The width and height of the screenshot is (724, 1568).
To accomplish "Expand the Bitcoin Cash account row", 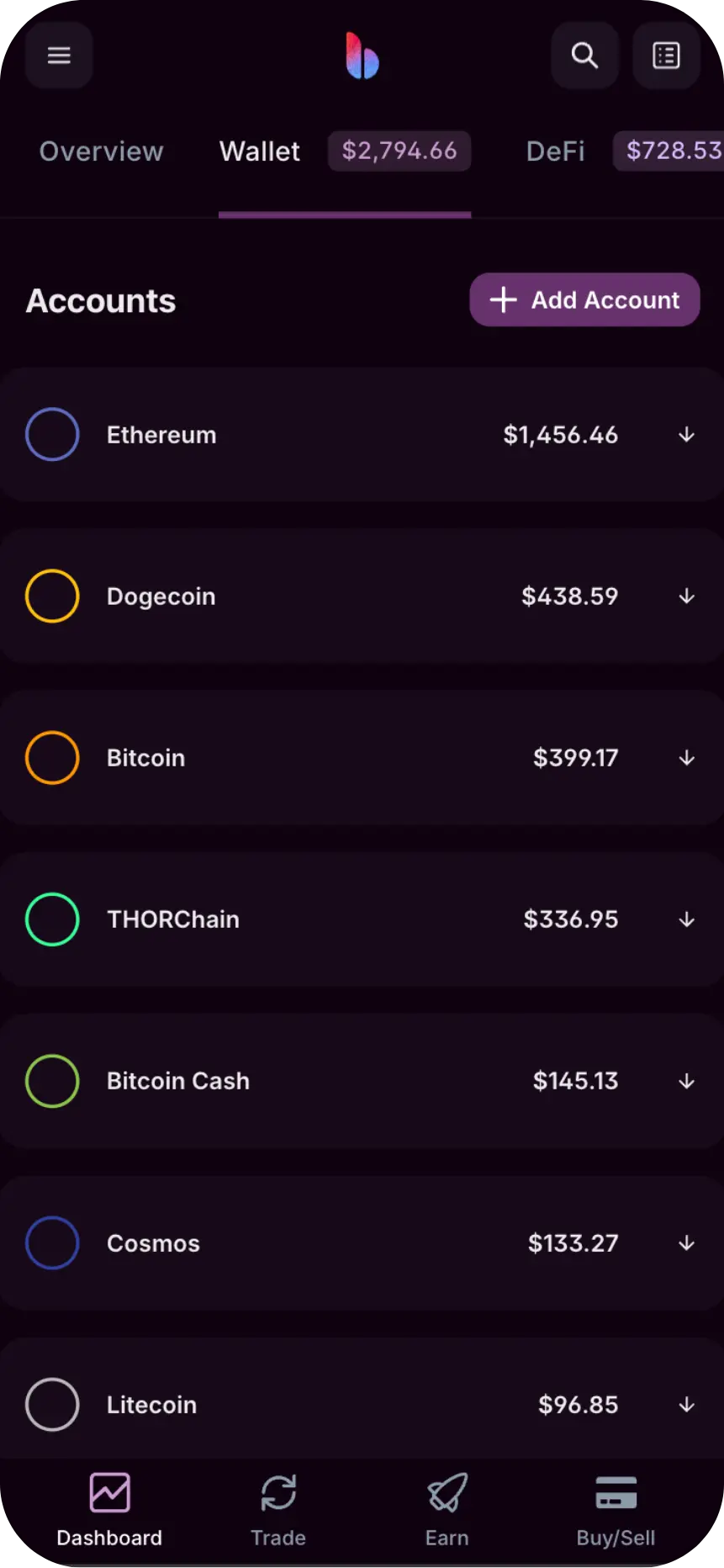I will point(362,1081).
